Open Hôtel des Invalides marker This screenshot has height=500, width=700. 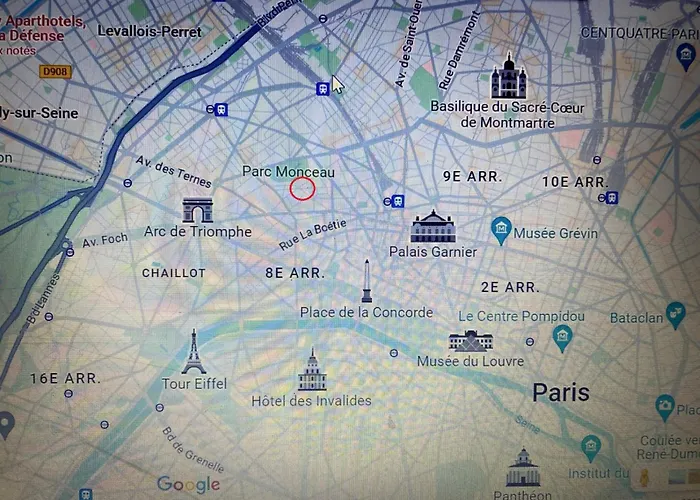point(312,371)
